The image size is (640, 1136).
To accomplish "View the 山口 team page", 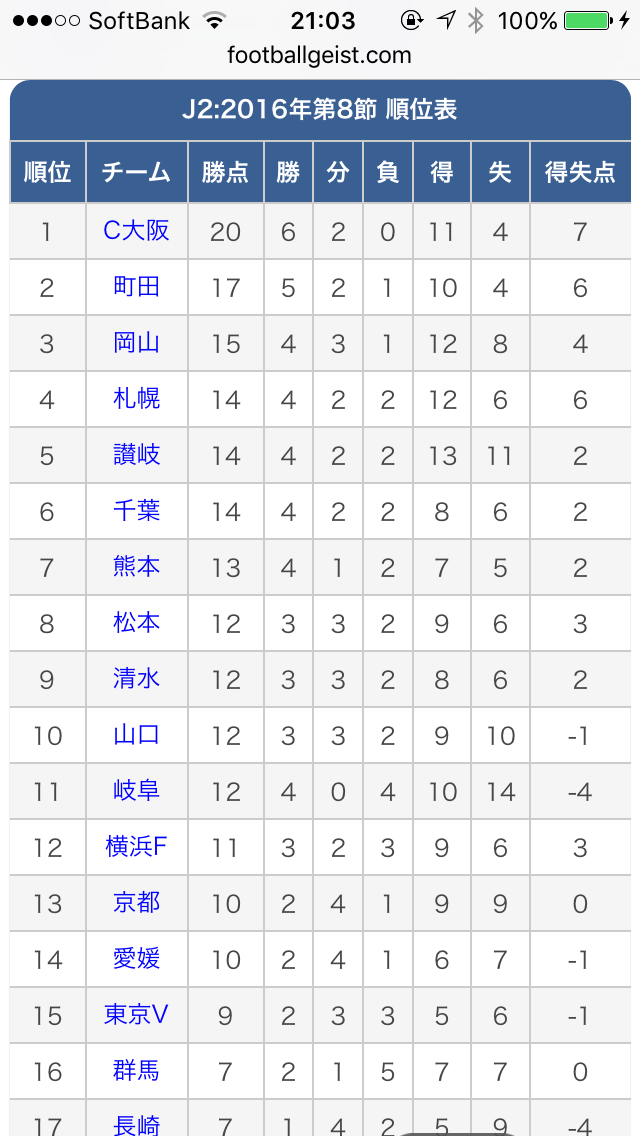I will click(136, 735).
